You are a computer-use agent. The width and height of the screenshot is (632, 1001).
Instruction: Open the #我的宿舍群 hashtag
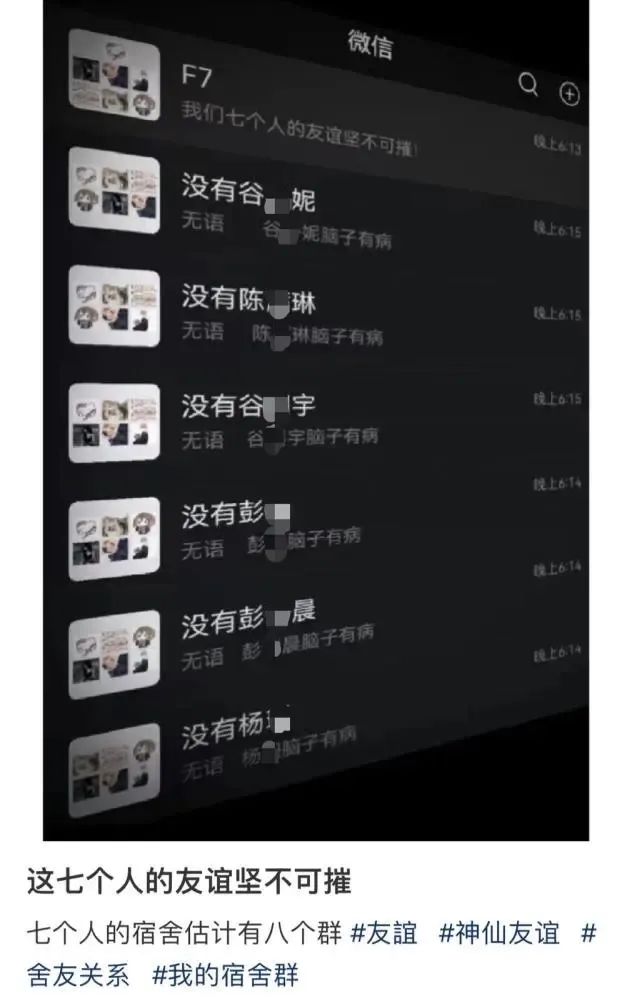pos(224,973)
